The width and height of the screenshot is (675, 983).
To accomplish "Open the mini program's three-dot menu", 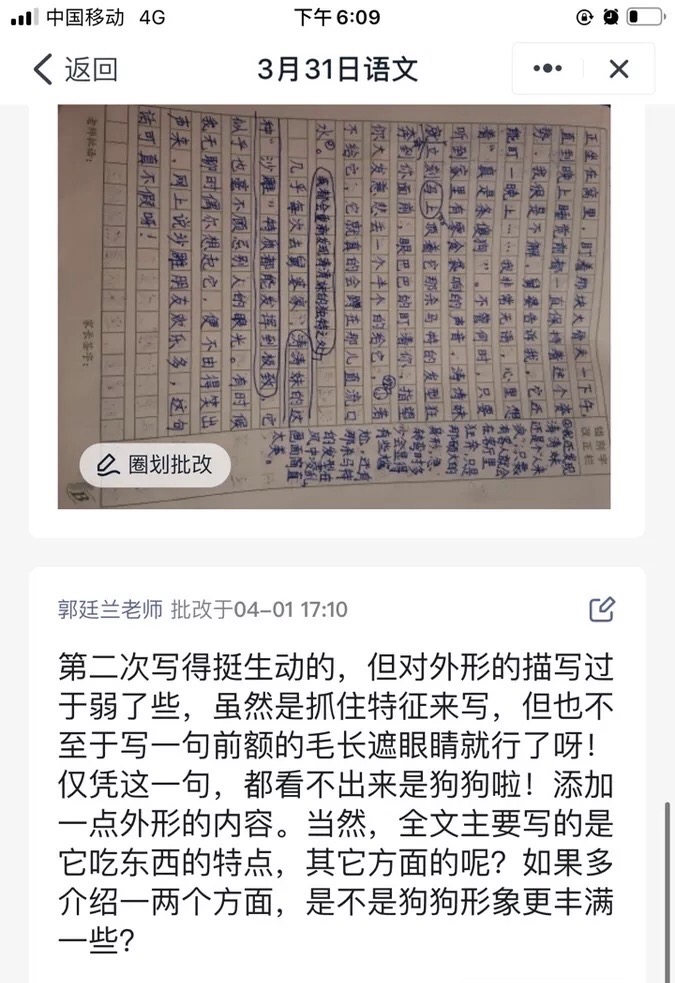I will pos(547,69).
